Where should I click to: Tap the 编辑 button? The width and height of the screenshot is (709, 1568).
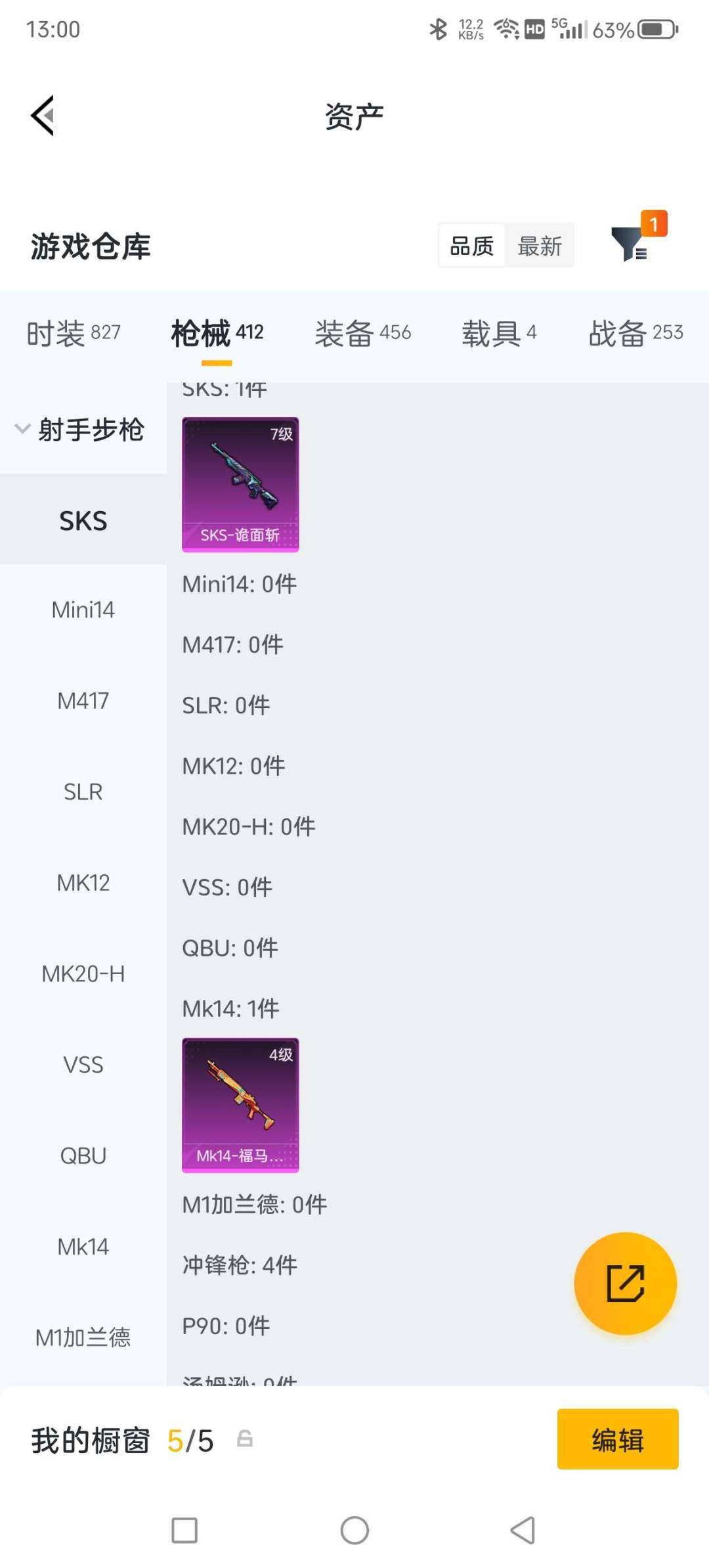pyautogui.click(x=617, y=1439)
